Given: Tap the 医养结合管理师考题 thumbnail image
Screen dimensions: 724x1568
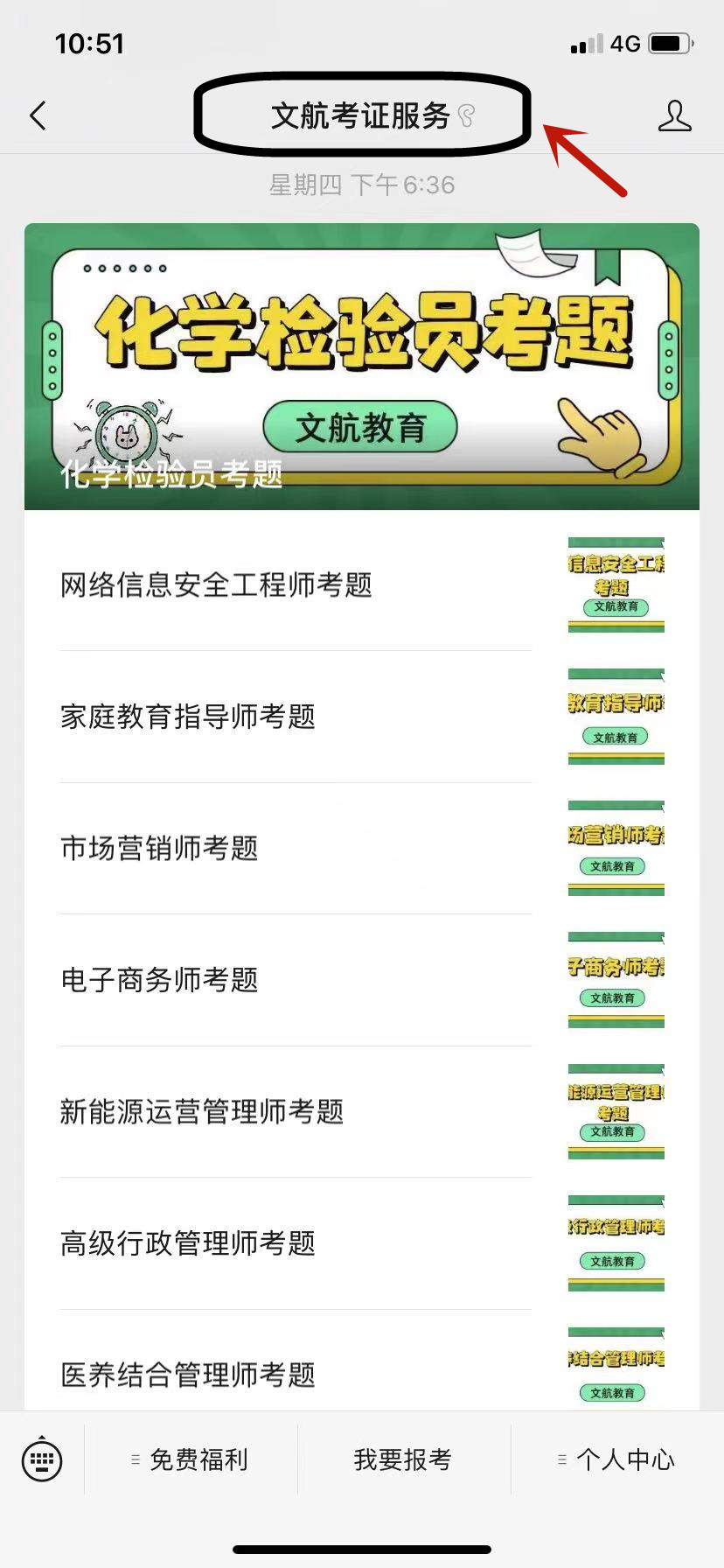Looking at the screenshot, I should [615, 1374].
